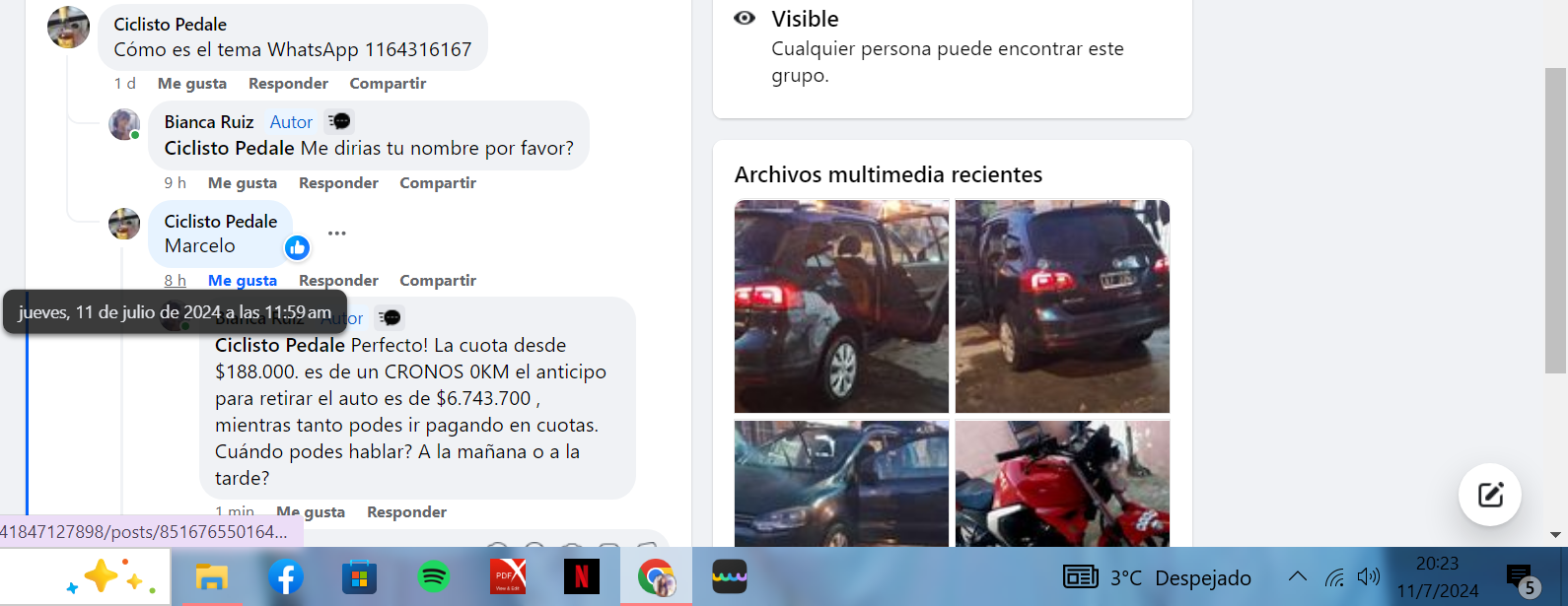Share the Marcelo comment
The image size is (1568, 606).
(x=437, y=281)
